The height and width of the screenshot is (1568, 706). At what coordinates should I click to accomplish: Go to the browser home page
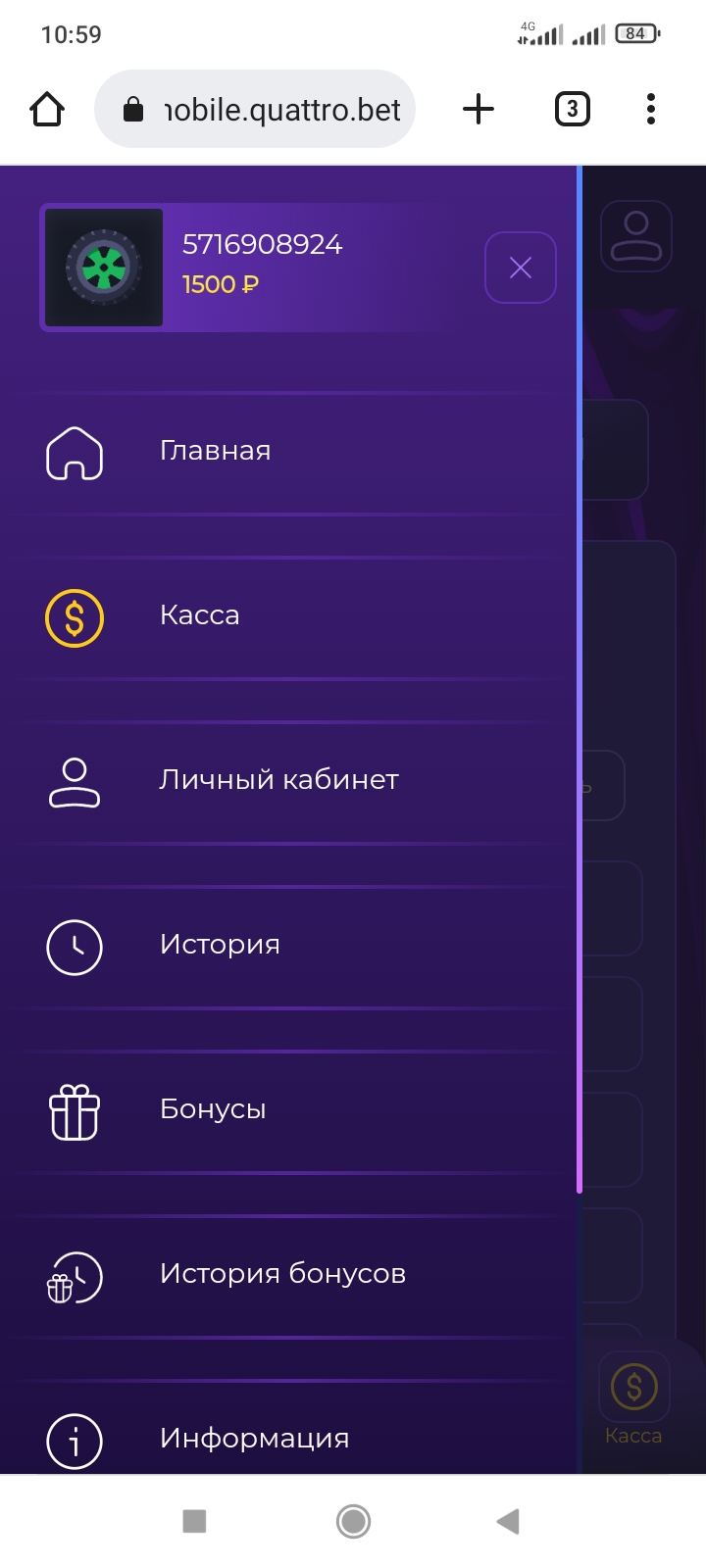(x=47, y=109)
